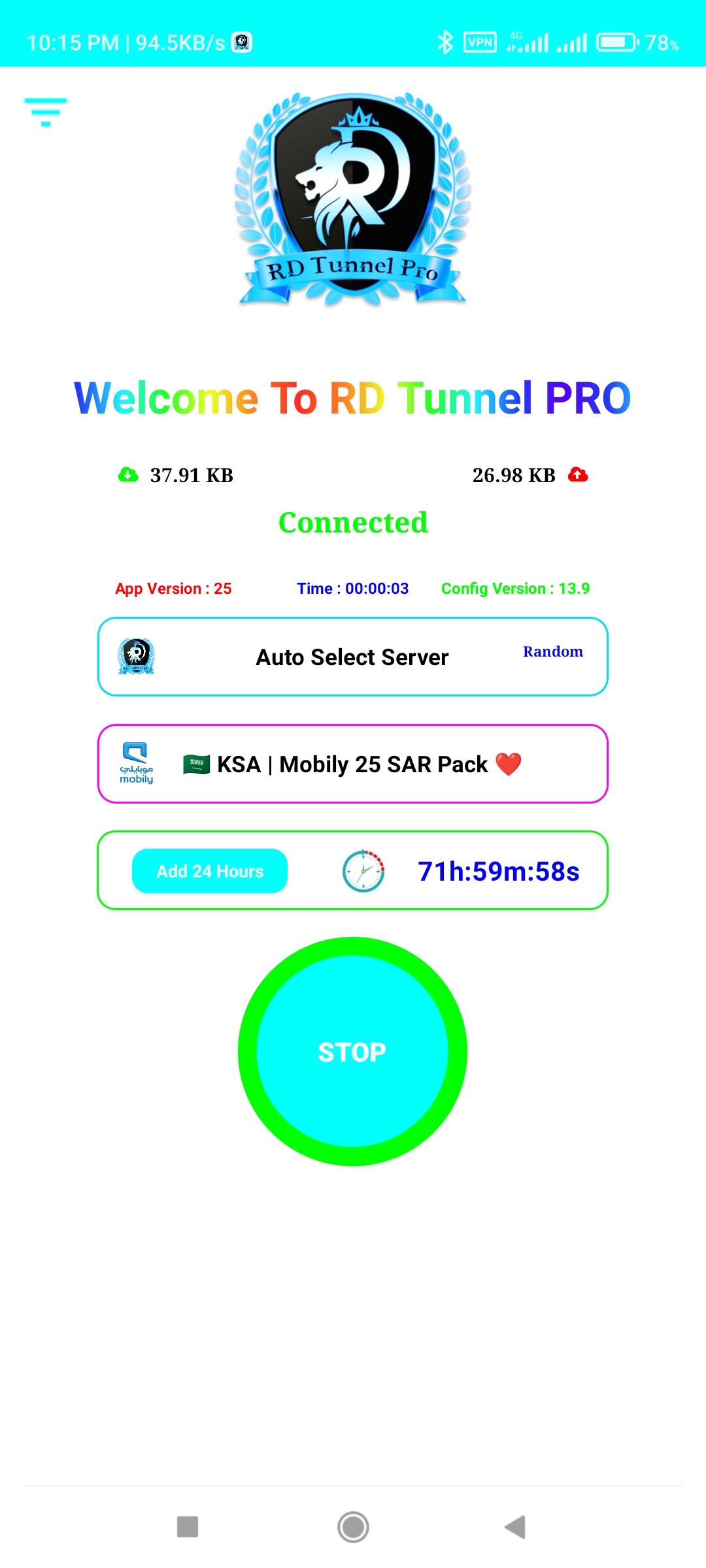The width and height of the screenshot is (706, 1568).
Task: Open the drawer menu icon
Action: coord(45,112)
